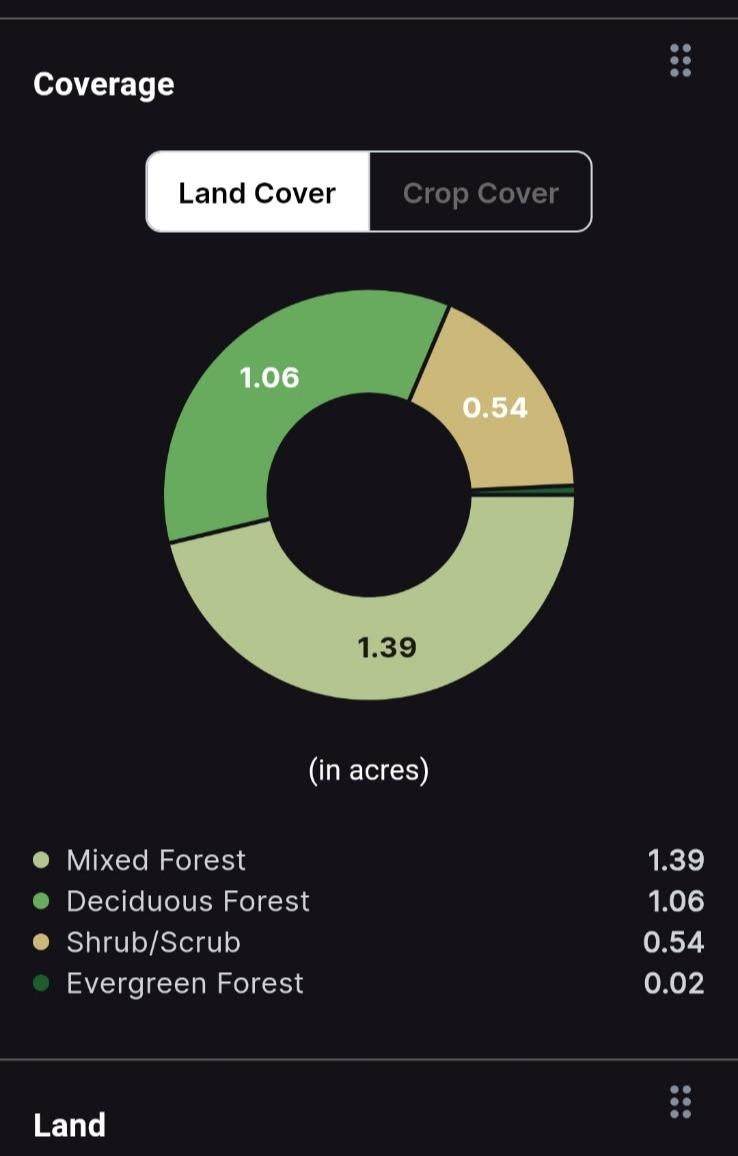This screenshot has height=1156, width=738.
Task: Tap the grip icon on Coverage card
Action: [x=680, y=61]
